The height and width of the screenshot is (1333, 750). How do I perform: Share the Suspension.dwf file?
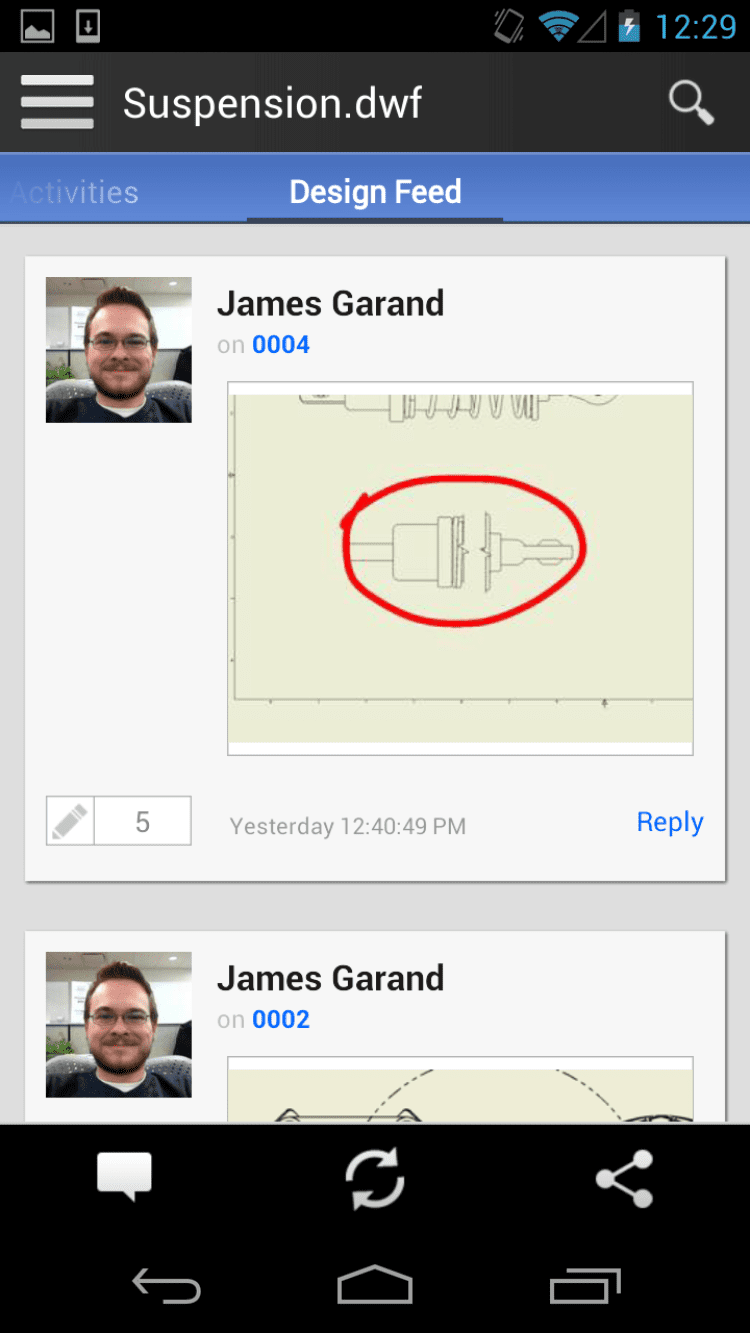[624, 1178]
